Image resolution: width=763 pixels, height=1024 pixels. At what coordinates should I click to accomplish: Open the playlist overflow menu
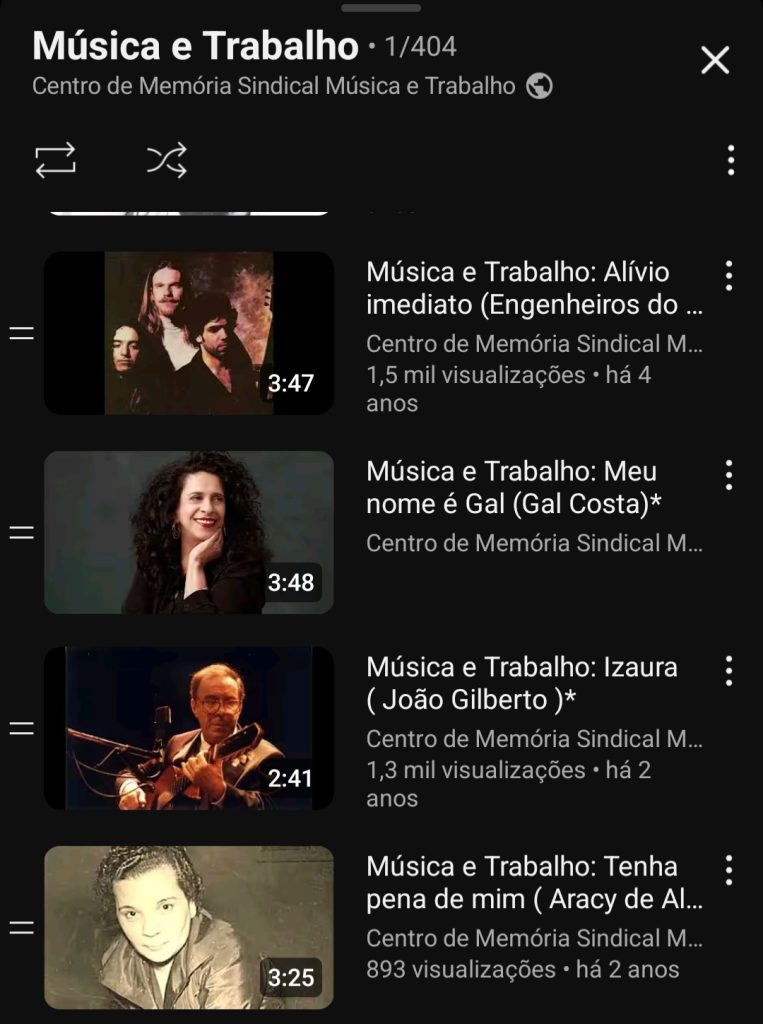(x=731, y=160)
